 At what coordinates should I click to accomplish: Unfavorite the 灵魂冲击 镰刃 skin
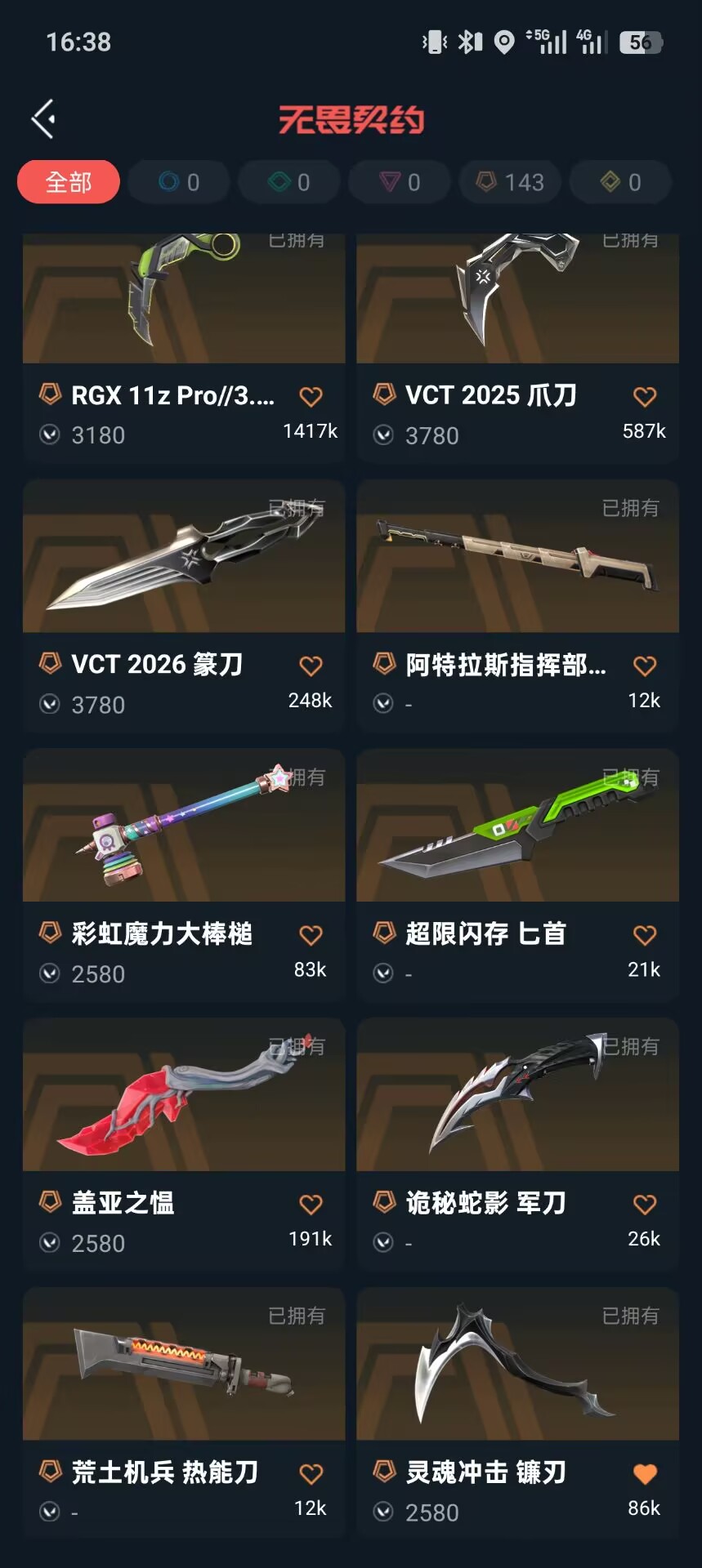click(x=645, y=1474)
